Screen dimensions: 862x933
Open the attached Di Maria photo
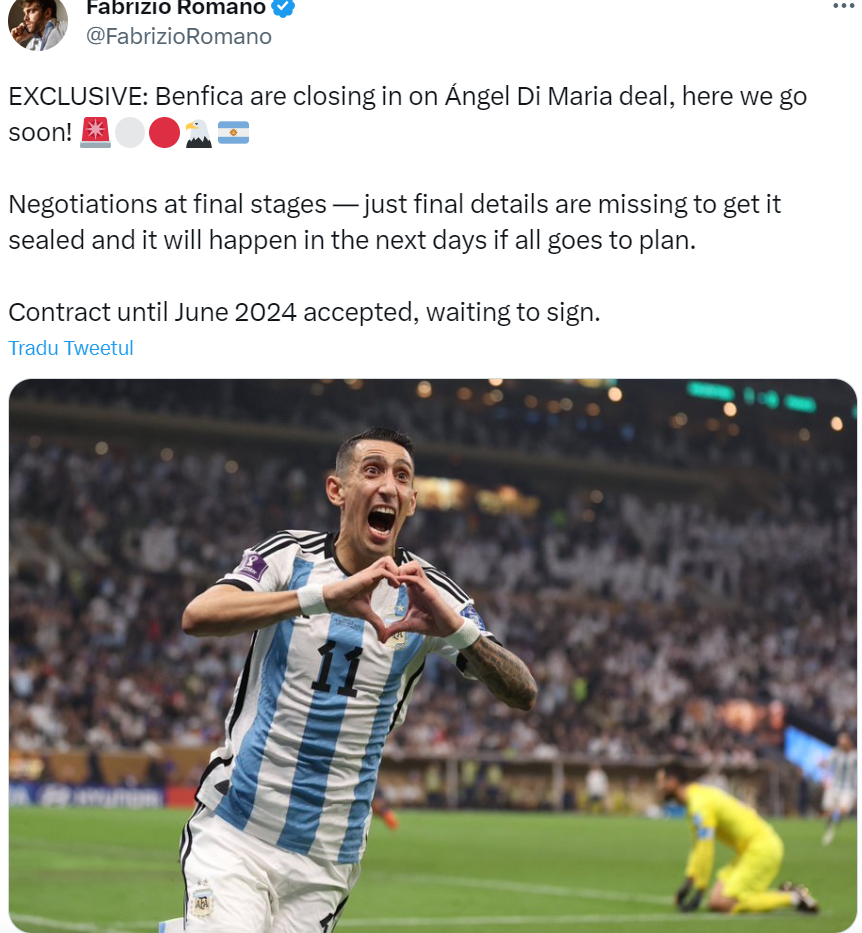pyautogui.click(x=432, y=655)
